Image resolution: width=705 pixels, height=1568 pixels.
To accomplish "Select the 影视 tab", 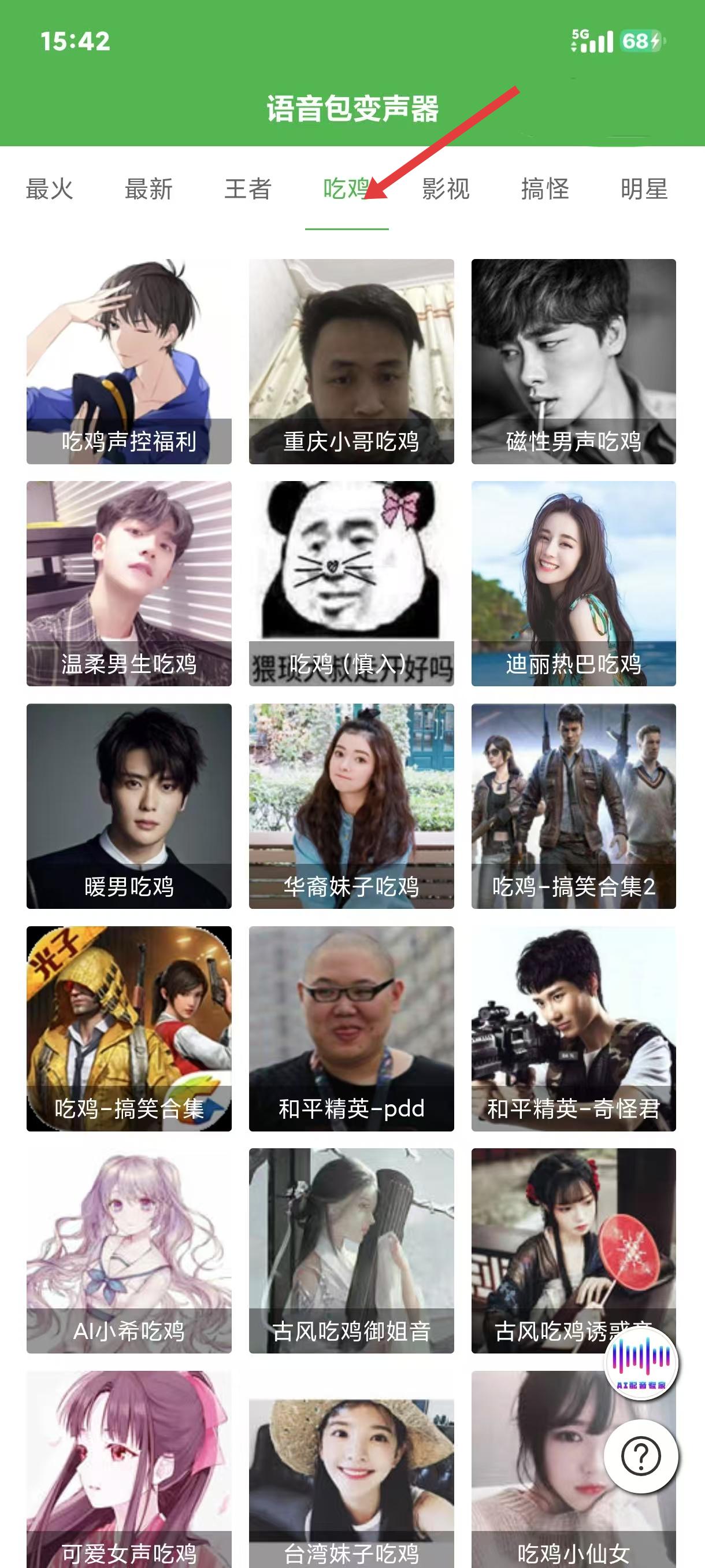I will click(446, 189).
